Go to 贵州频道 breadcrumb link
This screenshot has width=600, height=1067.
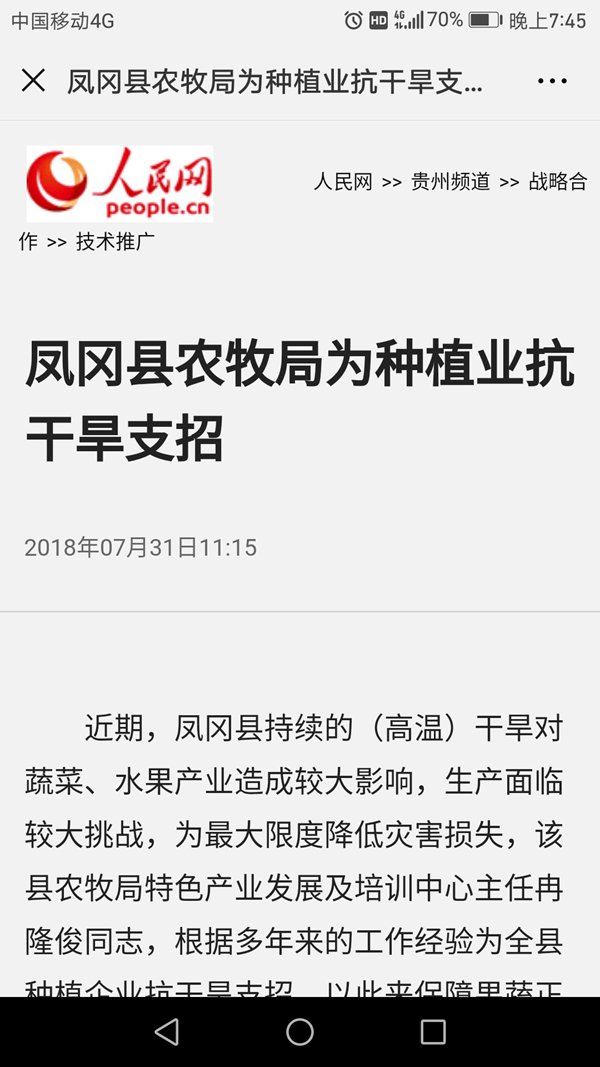(450, 182)
